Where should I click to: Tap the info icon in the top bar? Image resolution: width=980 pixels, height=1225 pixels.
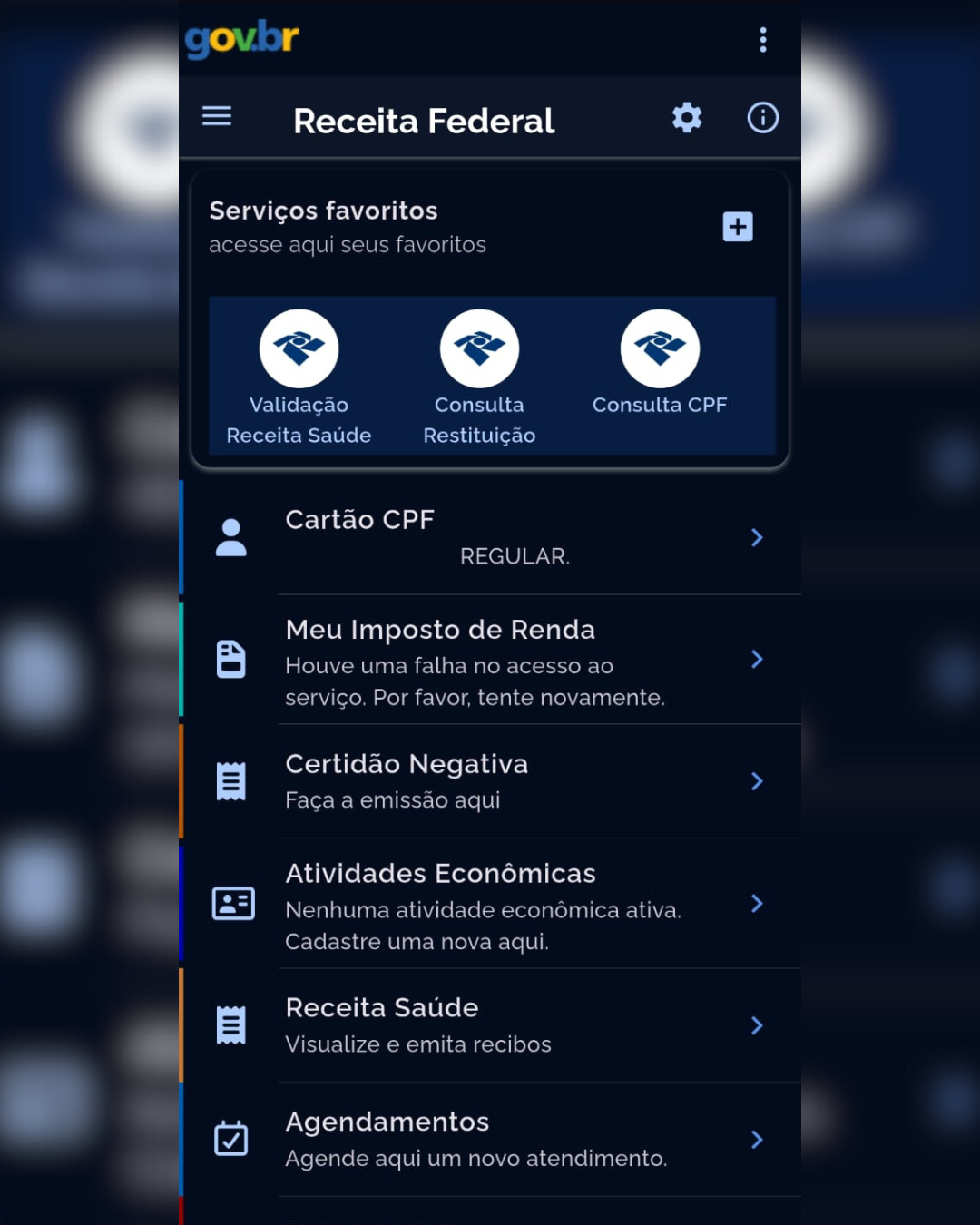(x=762, y=117)
